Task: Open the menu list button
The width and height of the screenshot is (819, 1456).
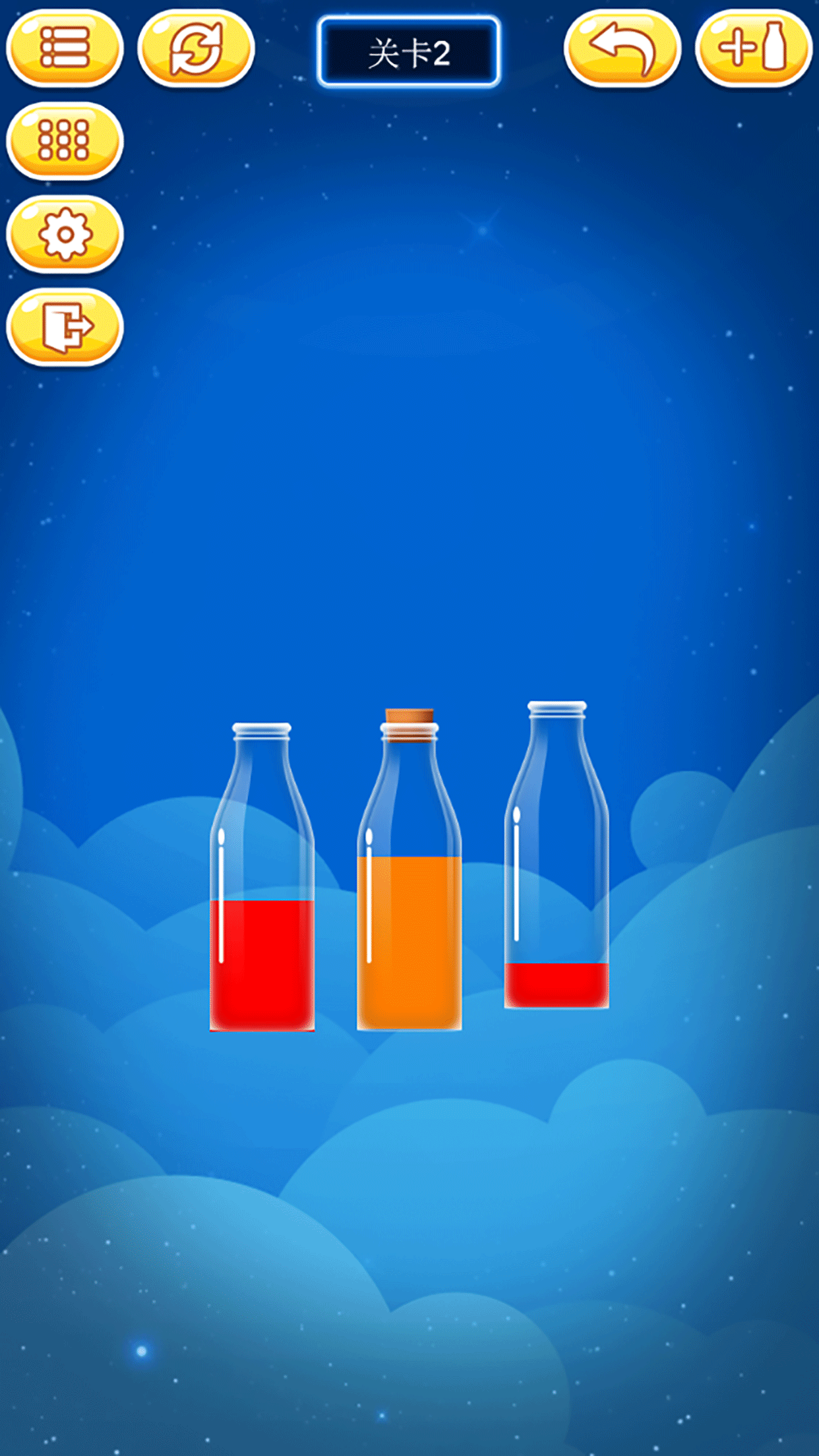Action: [x=65, y=47]
